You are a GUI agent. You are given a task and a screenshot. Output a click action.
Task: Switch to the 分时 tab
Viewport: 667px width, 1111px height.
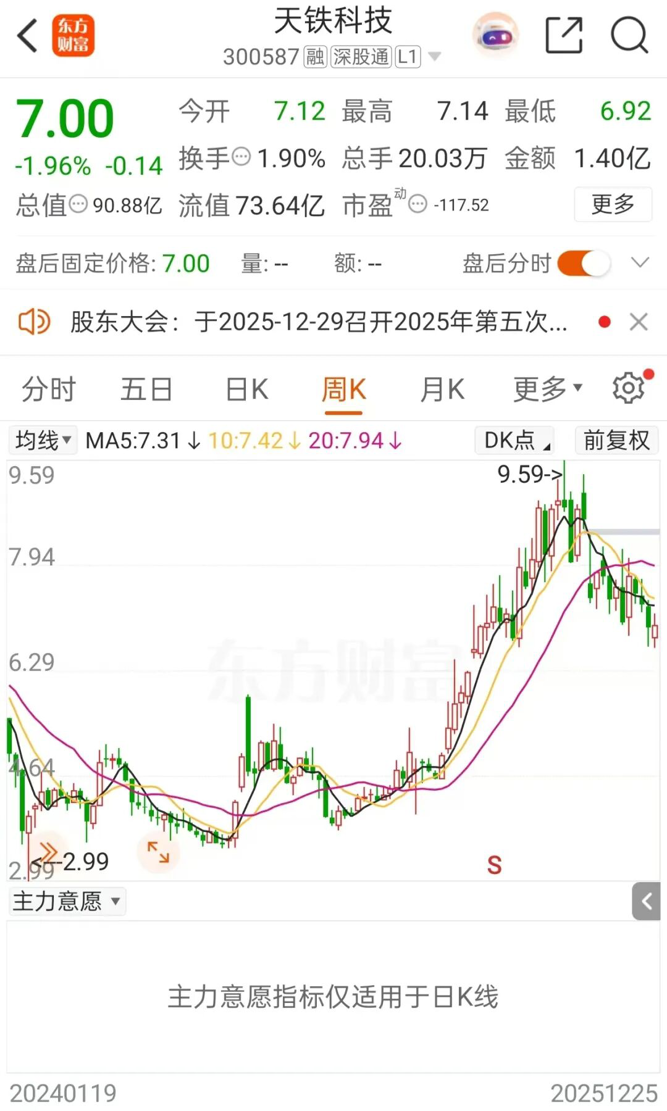48,389
